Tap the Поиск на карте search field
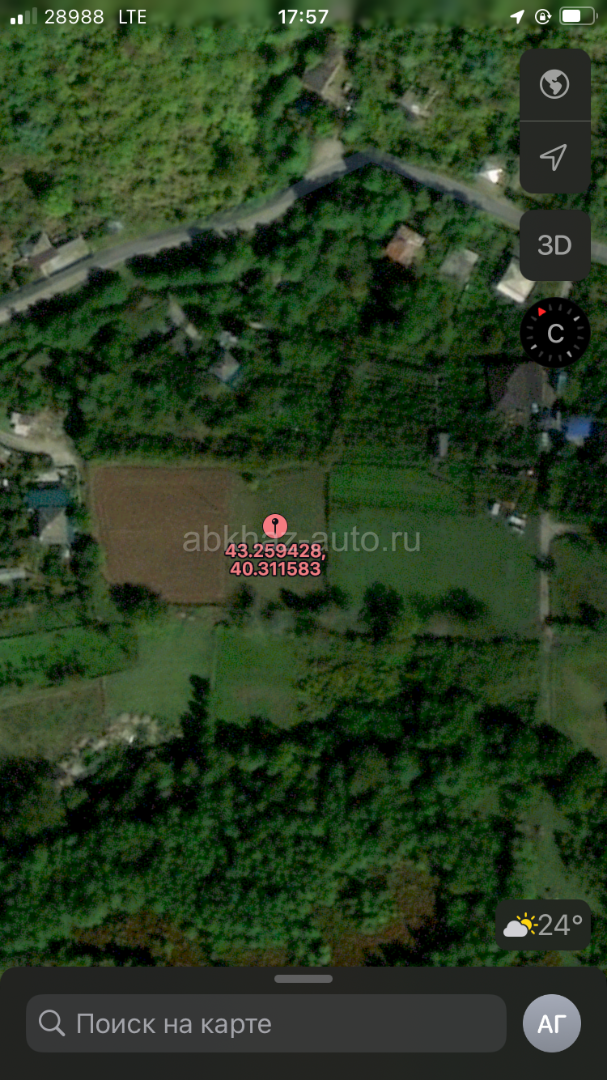 [x=266, y=1023]
